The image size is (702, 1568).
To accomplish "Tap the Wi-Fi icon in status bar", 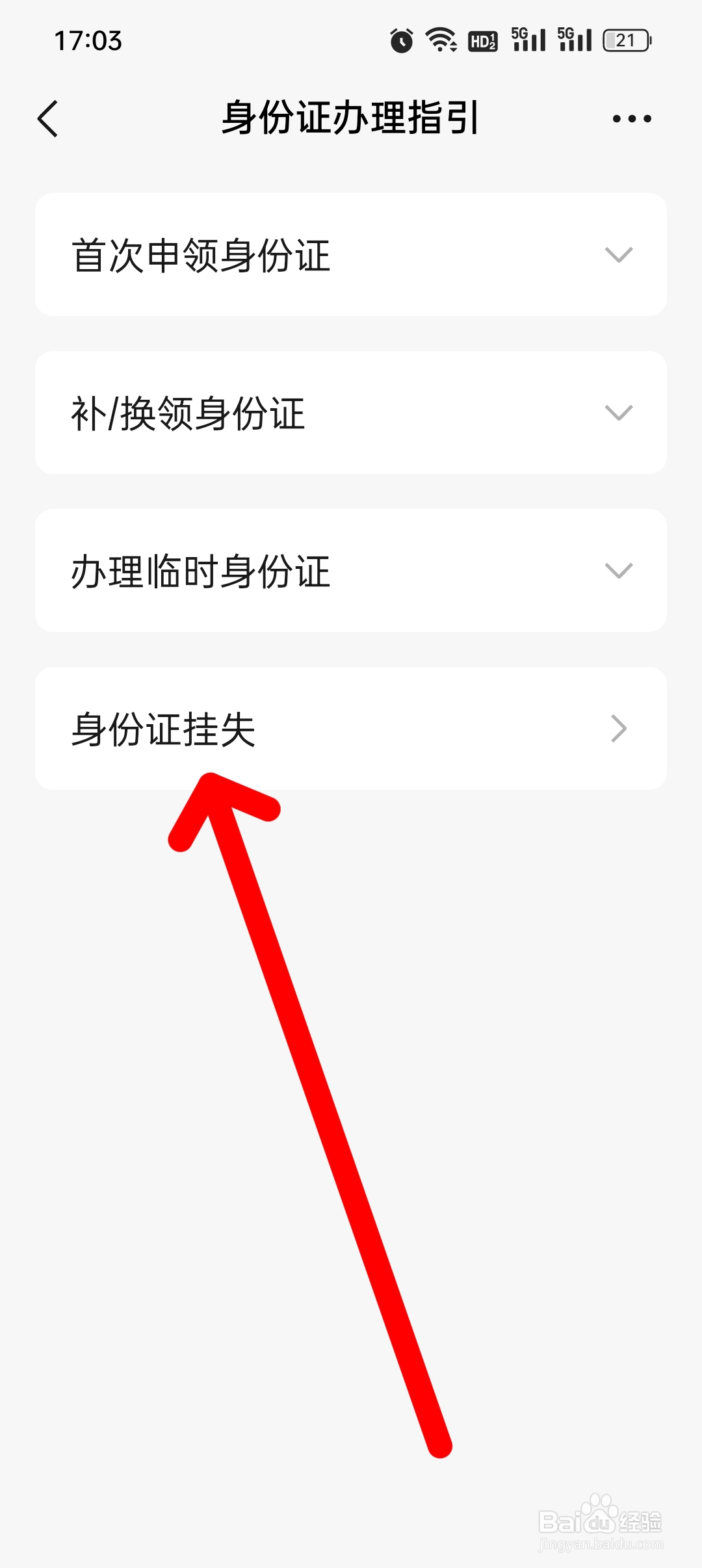I will click(x=440, y=40).
